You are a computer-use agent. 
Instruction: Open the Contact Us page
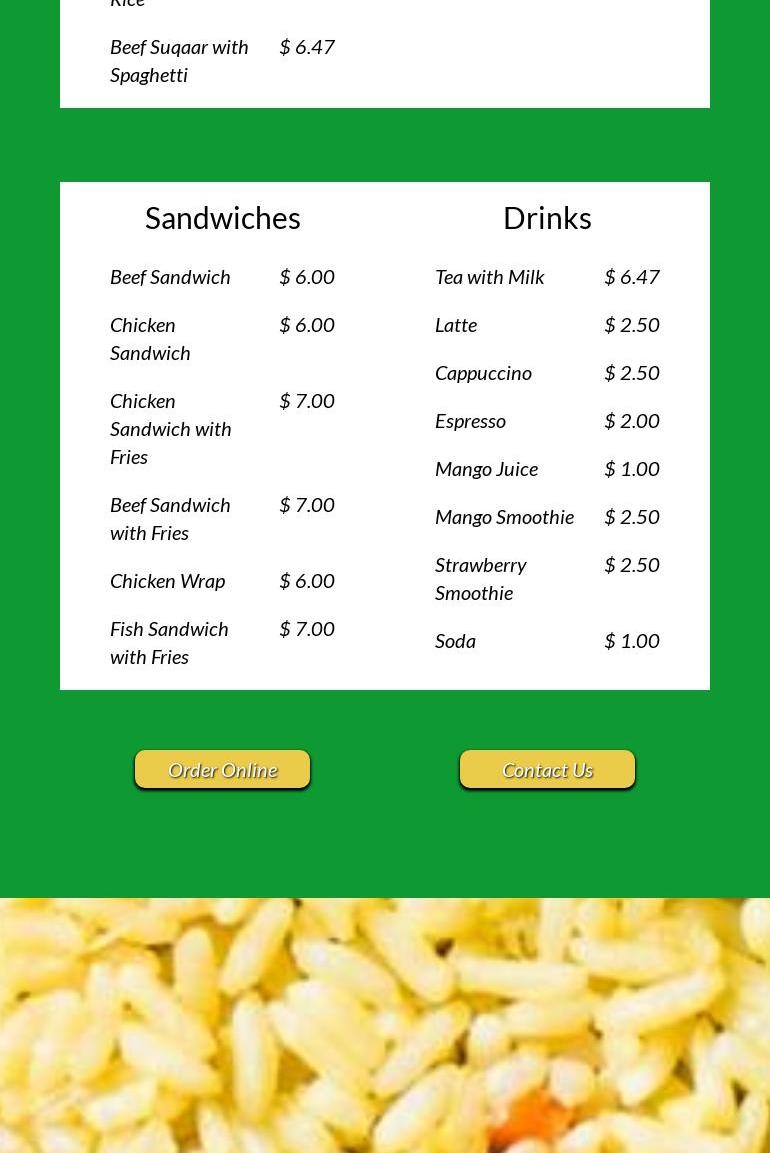coord(547,769)
